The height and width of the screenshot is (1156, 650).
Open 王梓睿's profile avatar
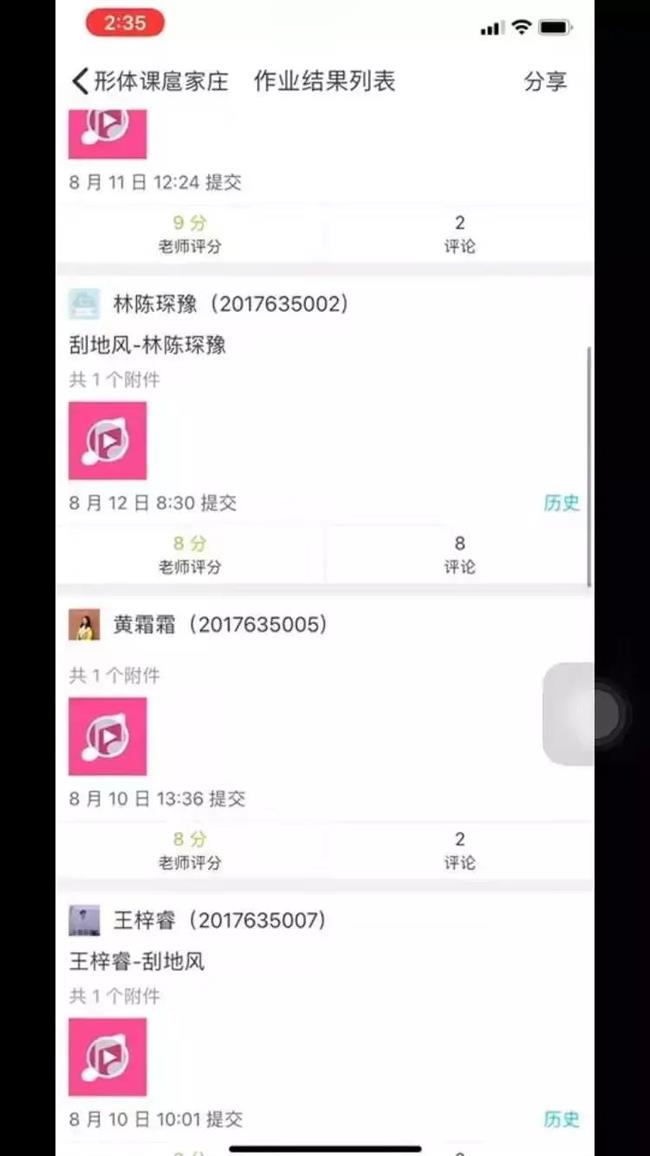coord(84,920)
